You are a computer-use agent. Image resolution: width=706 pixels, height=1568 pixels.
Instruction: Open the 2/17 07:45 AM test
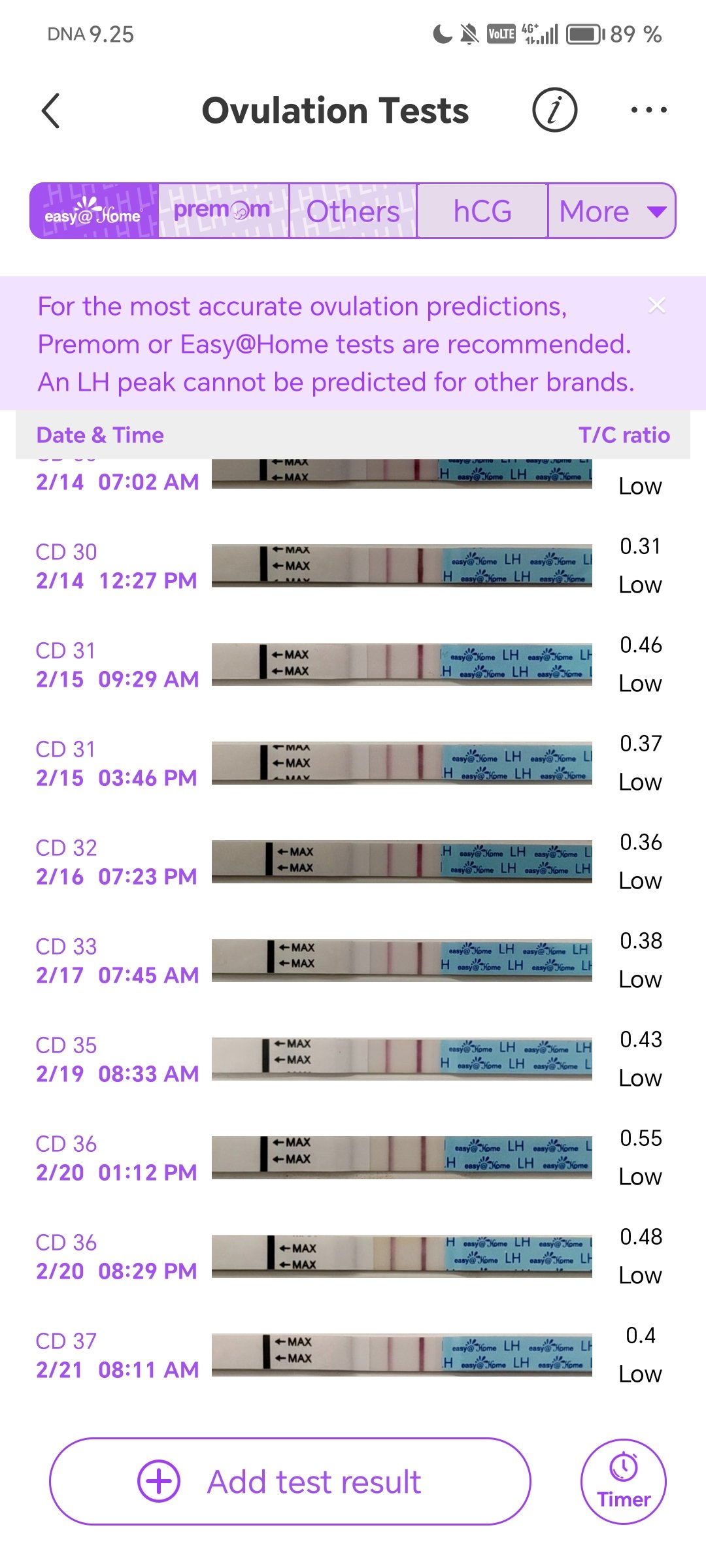pyautogui.click(x=353, y=961)
